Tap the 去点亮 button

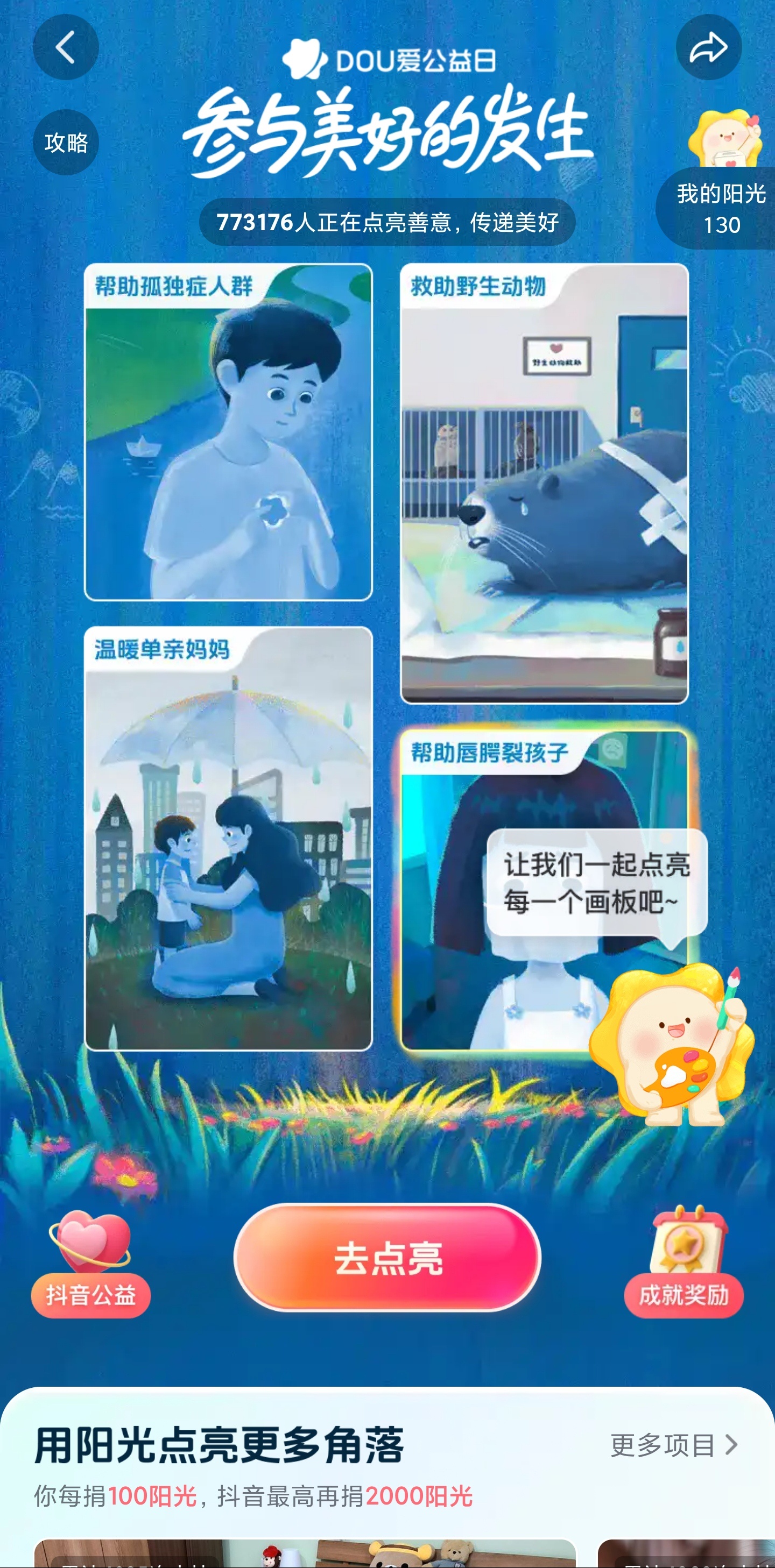tap(387, 1258)
